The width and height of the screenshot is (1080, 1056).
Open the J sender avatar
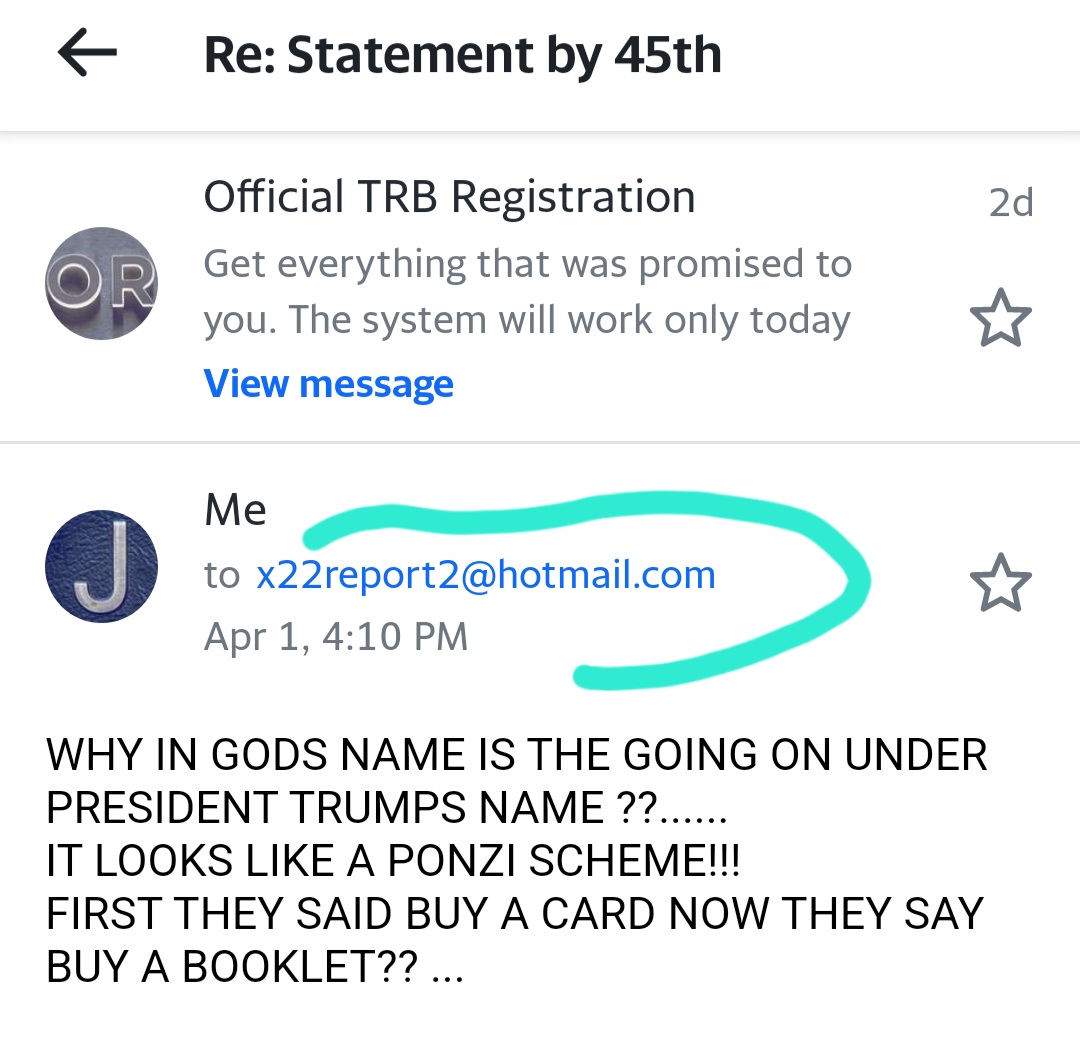(x=101, y=566)
